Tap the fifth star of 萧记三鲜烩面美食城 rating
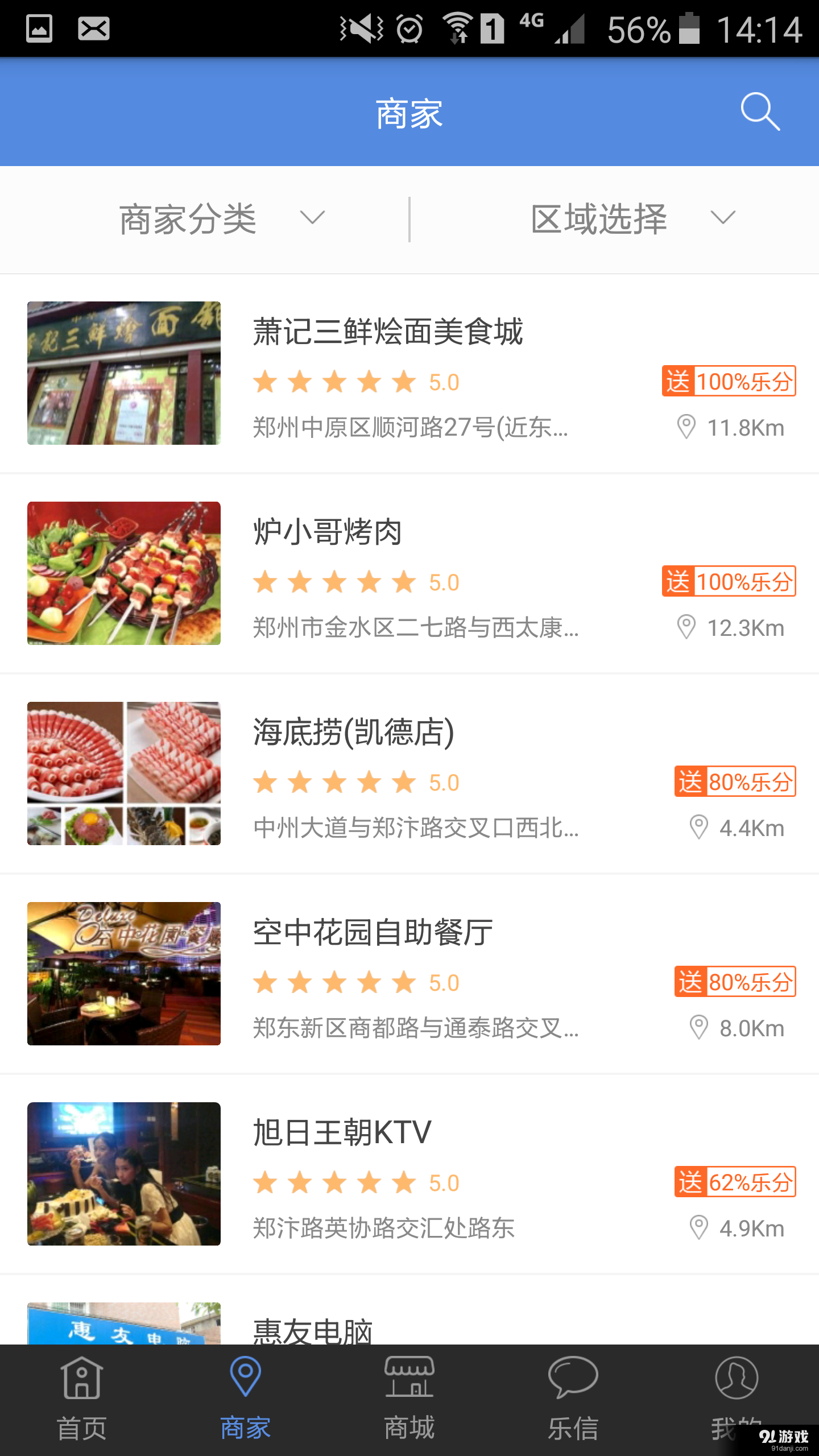819x1456 pixels. tap(403, 382)
